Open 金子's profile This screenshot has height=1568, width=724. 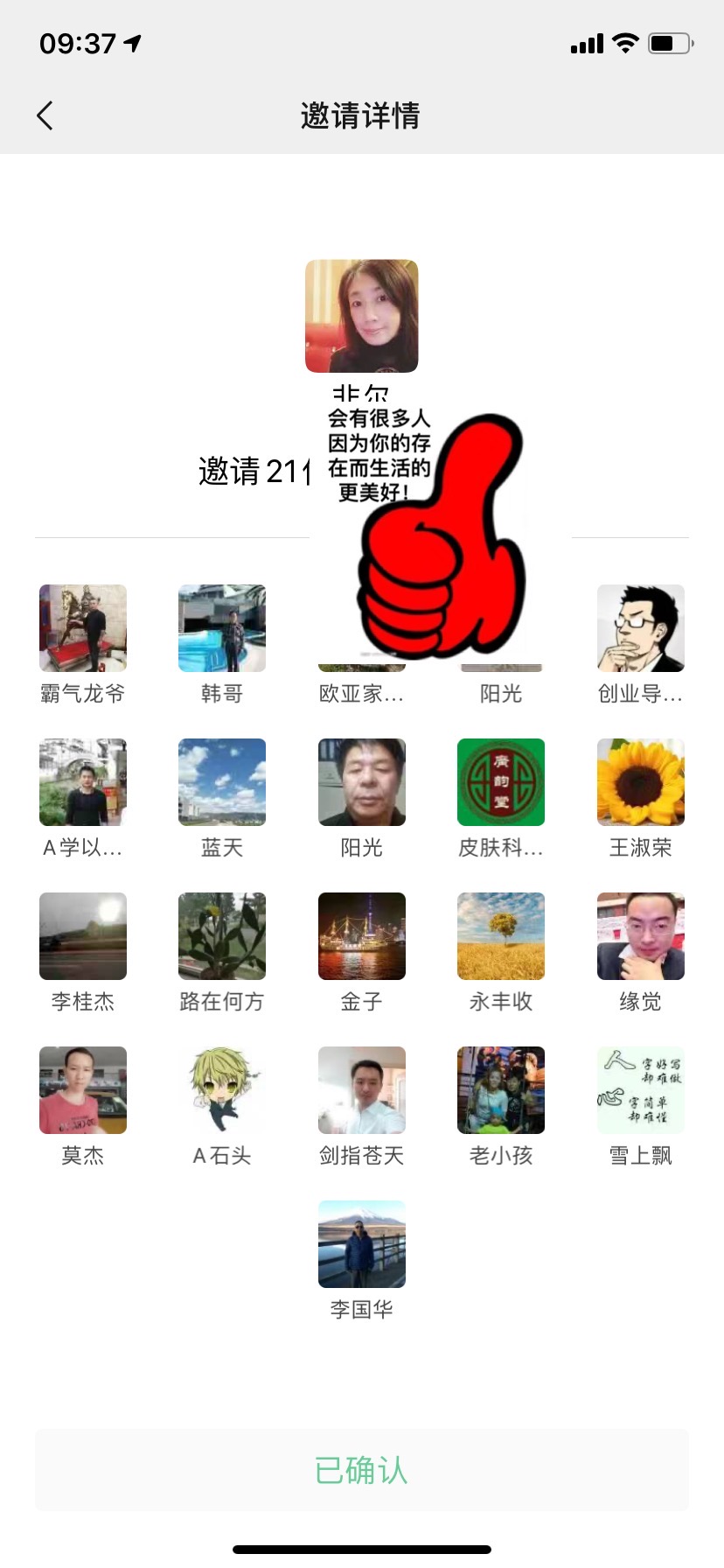pos(362,936)
